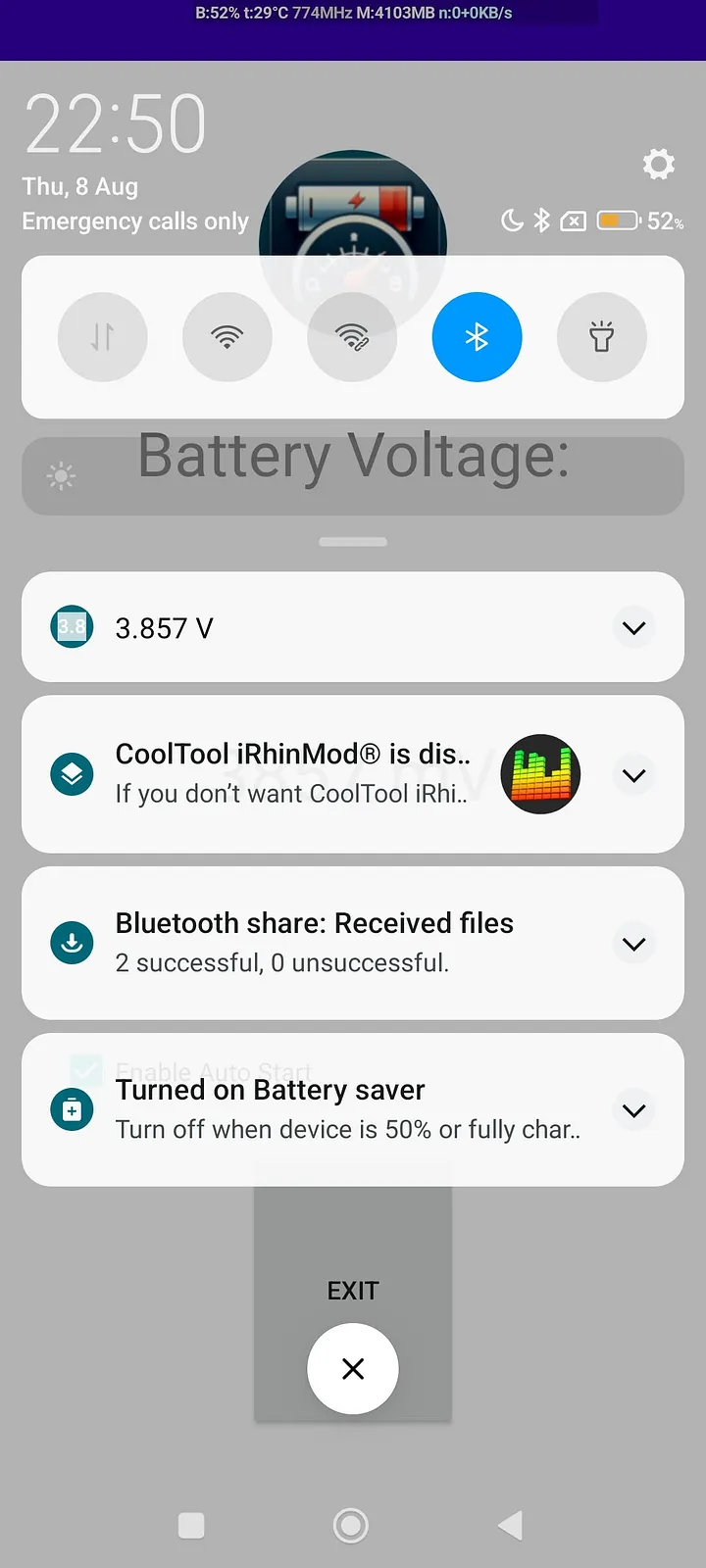Open settings via the gear icon
Viewport: 706px width, 1568px height.
pos(658,164)
